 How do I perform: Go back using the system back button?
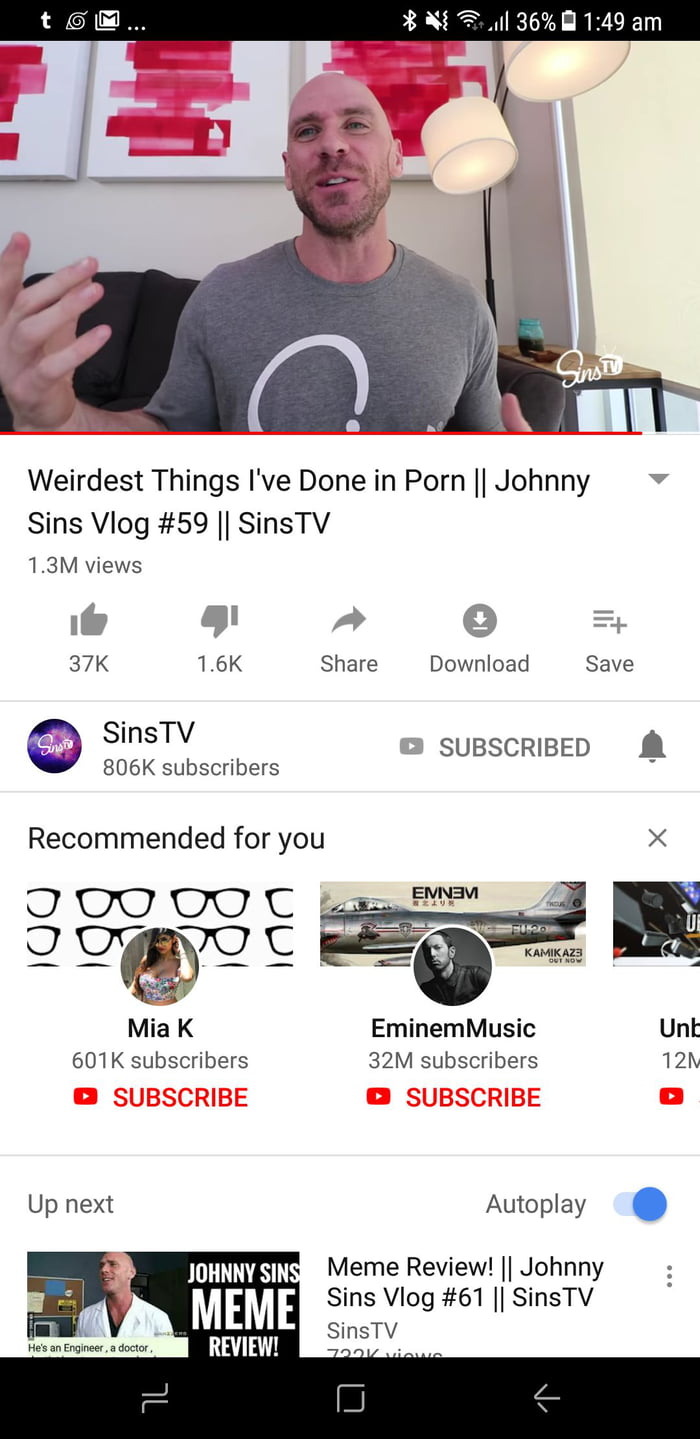(x=546, y=1398)
